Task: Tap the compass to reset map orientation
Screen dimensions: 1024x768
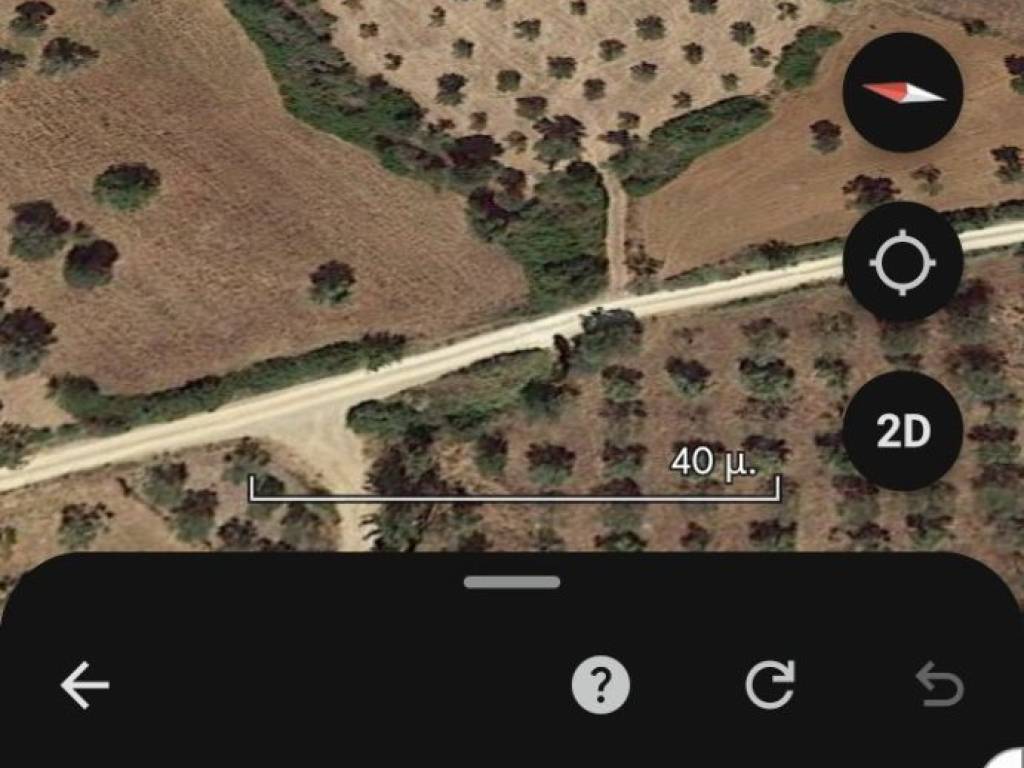Action: pos(902,93)
